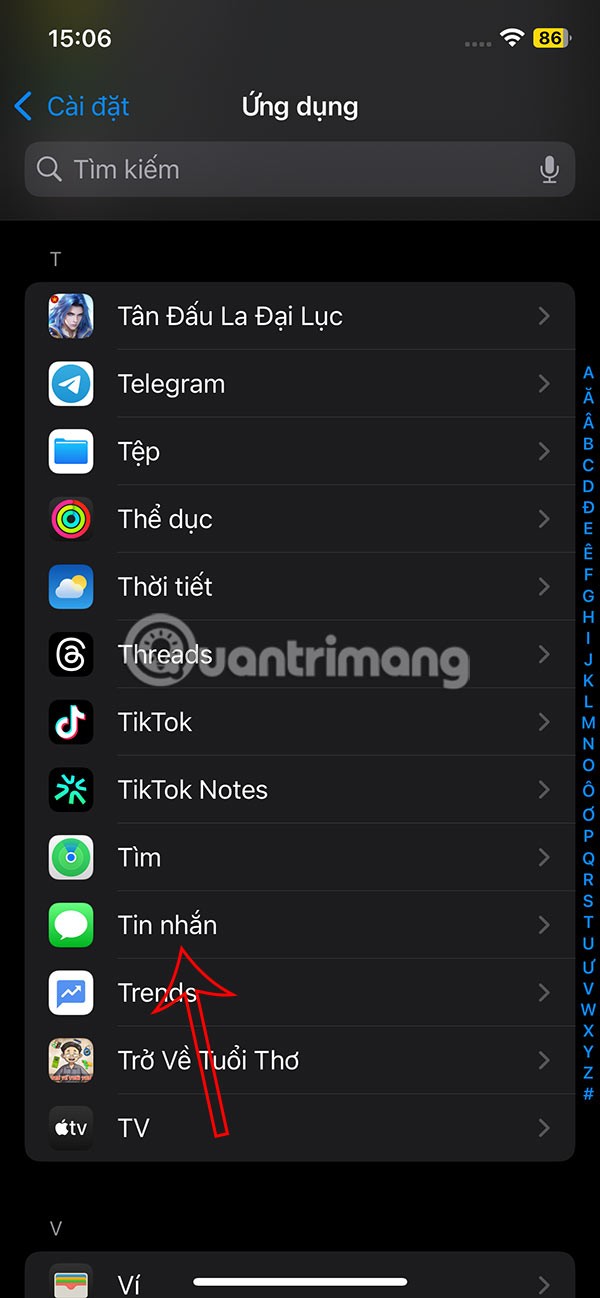Screen dimensions: 600x1298
Task: Jump to letter A in index
Action: pyautogui.click(x=588, y=373)
